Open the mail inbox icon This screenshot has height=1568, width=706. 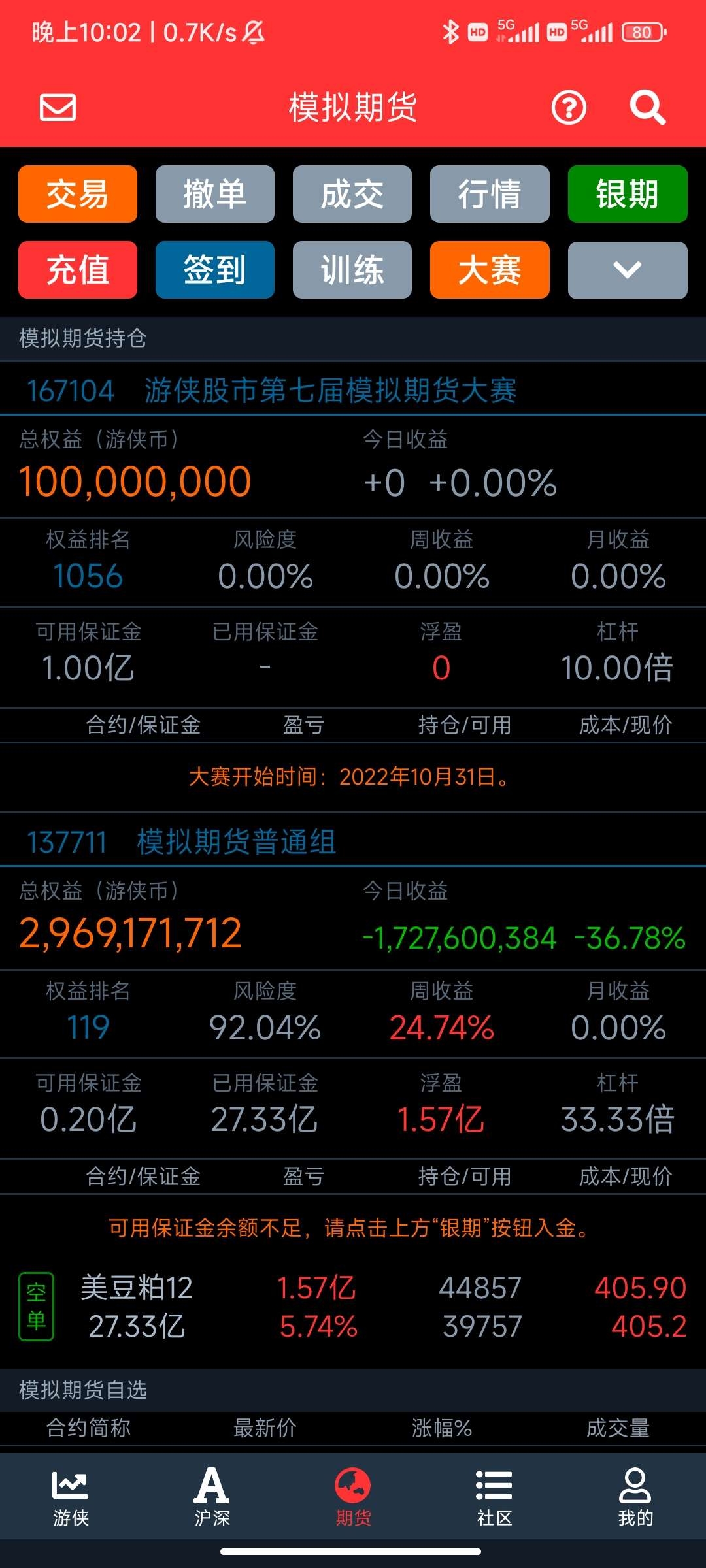point(58,108)
